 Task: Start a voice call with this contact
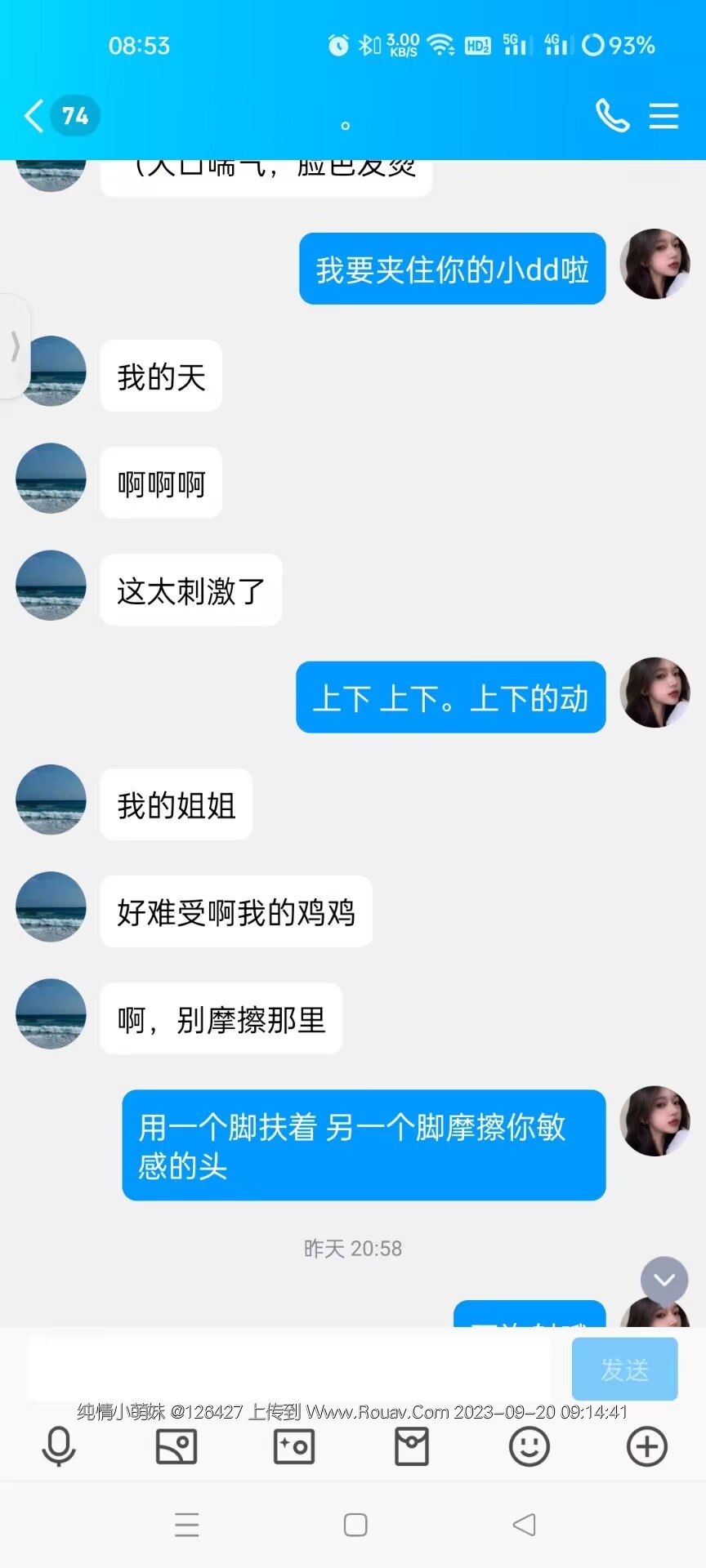[x=612, y=116]
